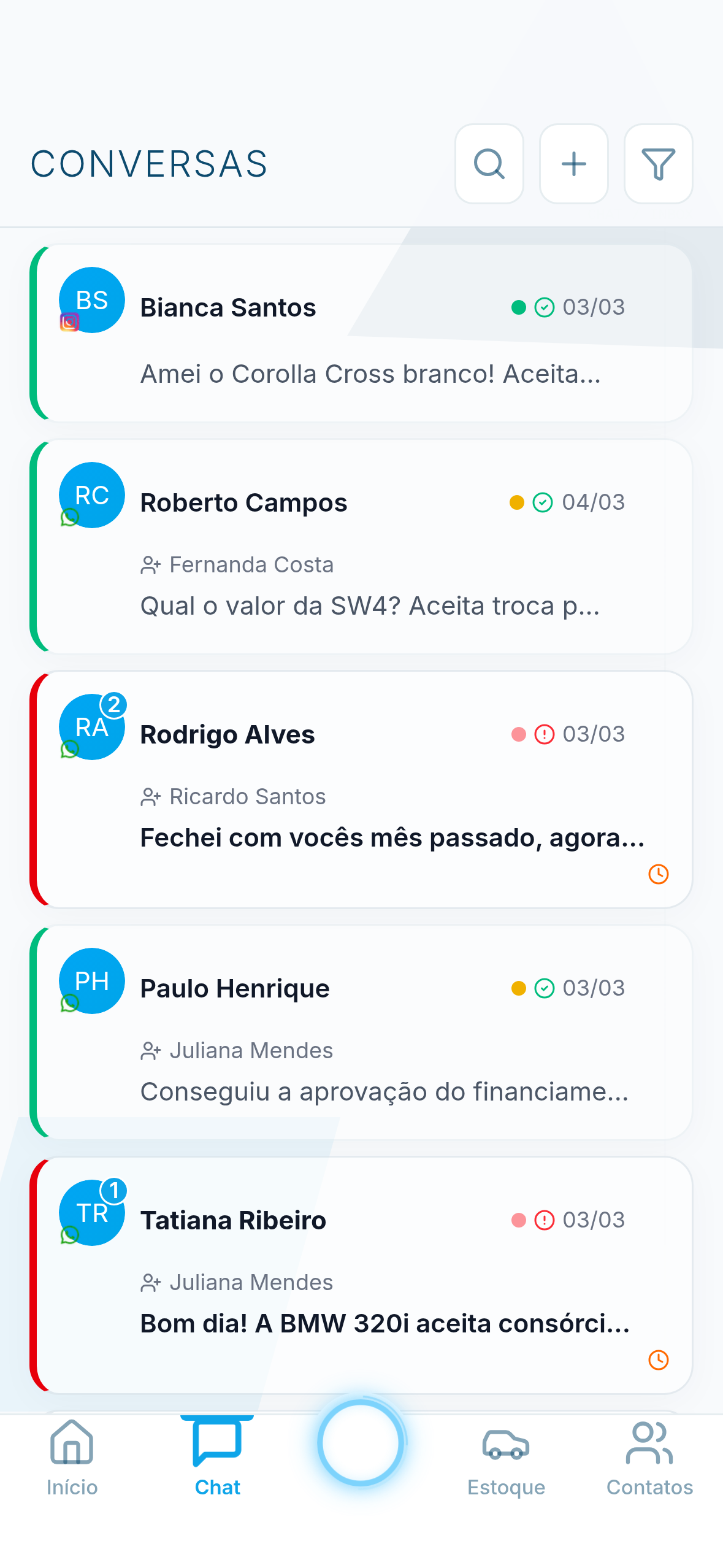Tap the glowing center circle button
This screenshot has height=1568, width=723.
coord(361,1443)
